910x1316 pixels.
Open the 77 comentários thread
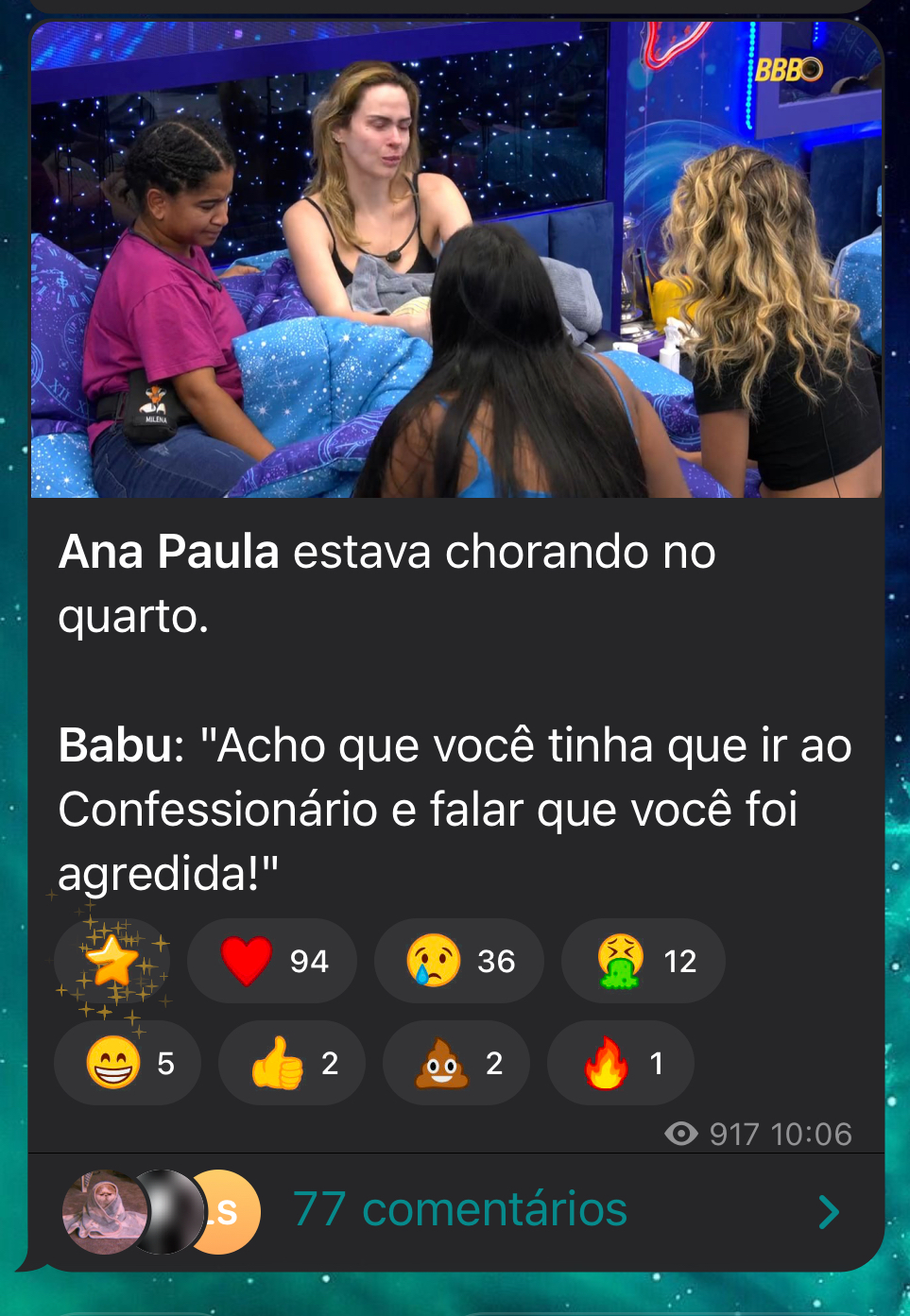tap(460, 1210)
